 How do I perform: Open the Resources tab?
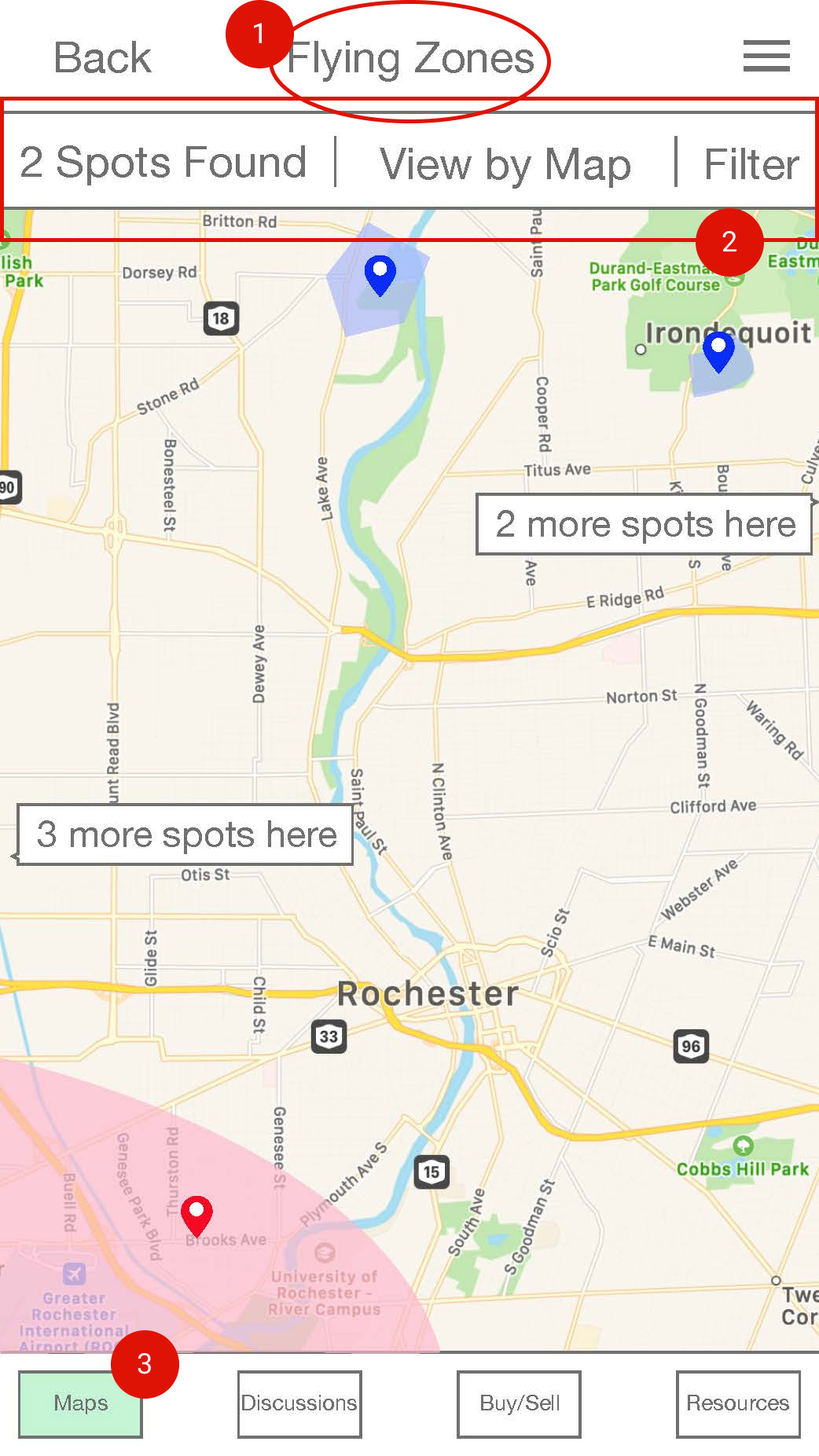tap(737, 1403)
